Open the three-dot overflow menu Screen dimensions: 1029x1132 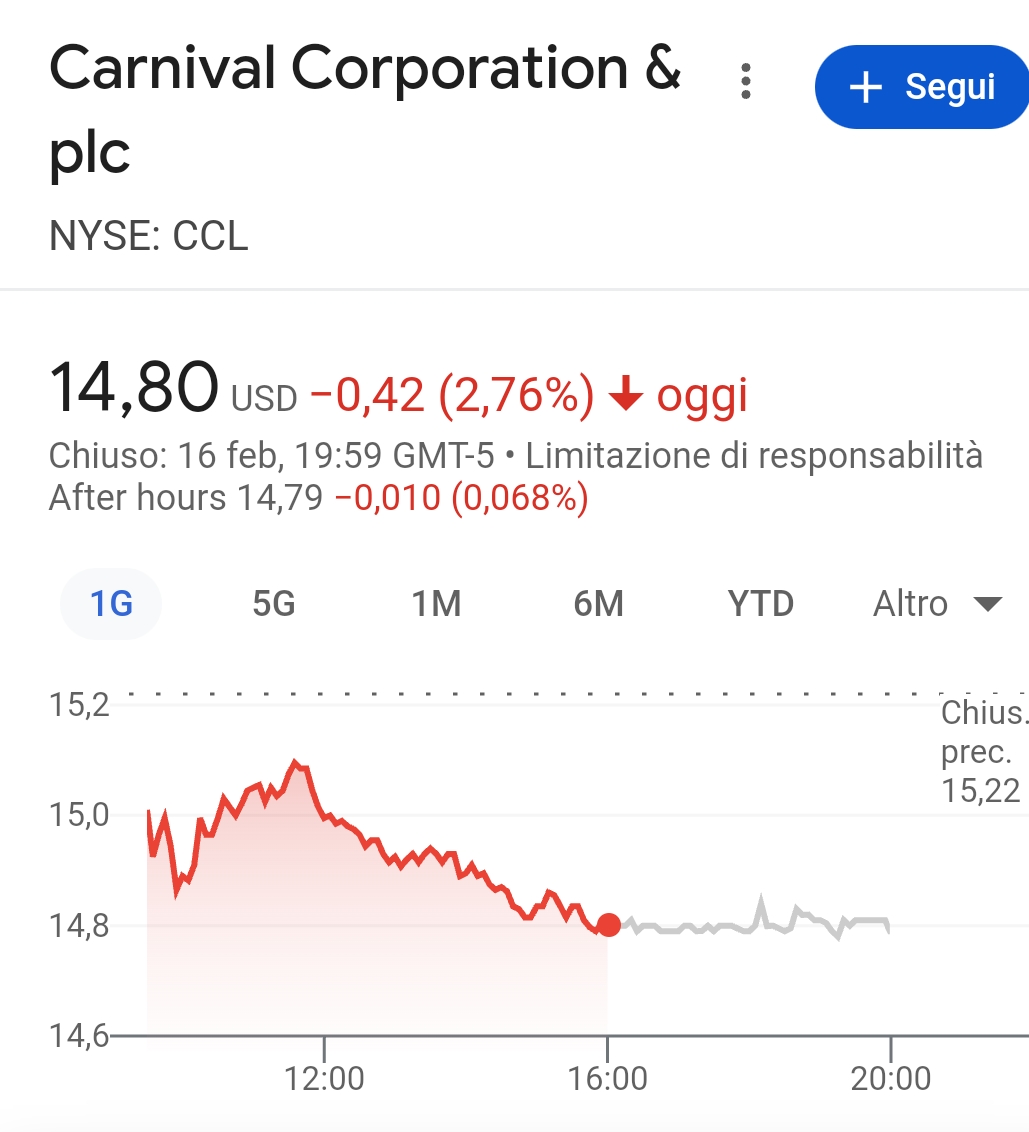(x=745, y=82)
